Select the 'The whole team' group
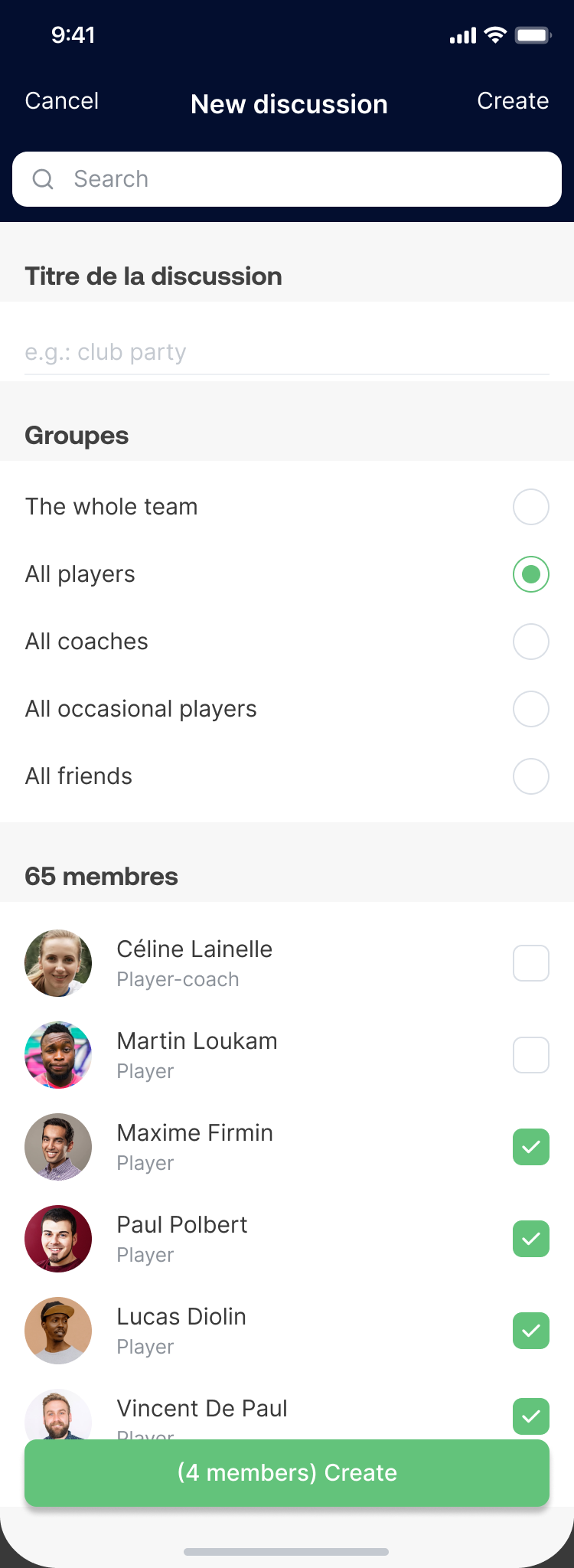The height and width of the screenshot is (1568, 574). point(530,507)
